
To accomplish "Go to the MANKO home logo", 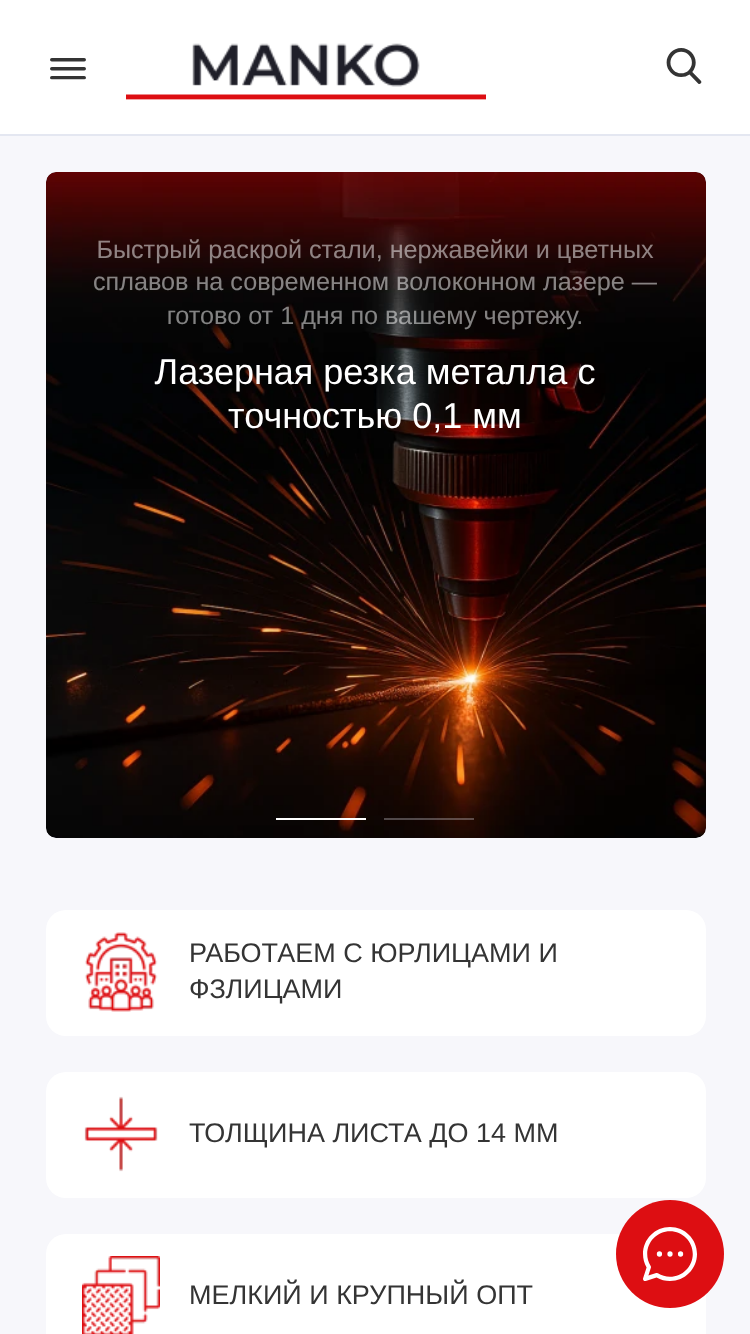I will [x=306, y=69].
